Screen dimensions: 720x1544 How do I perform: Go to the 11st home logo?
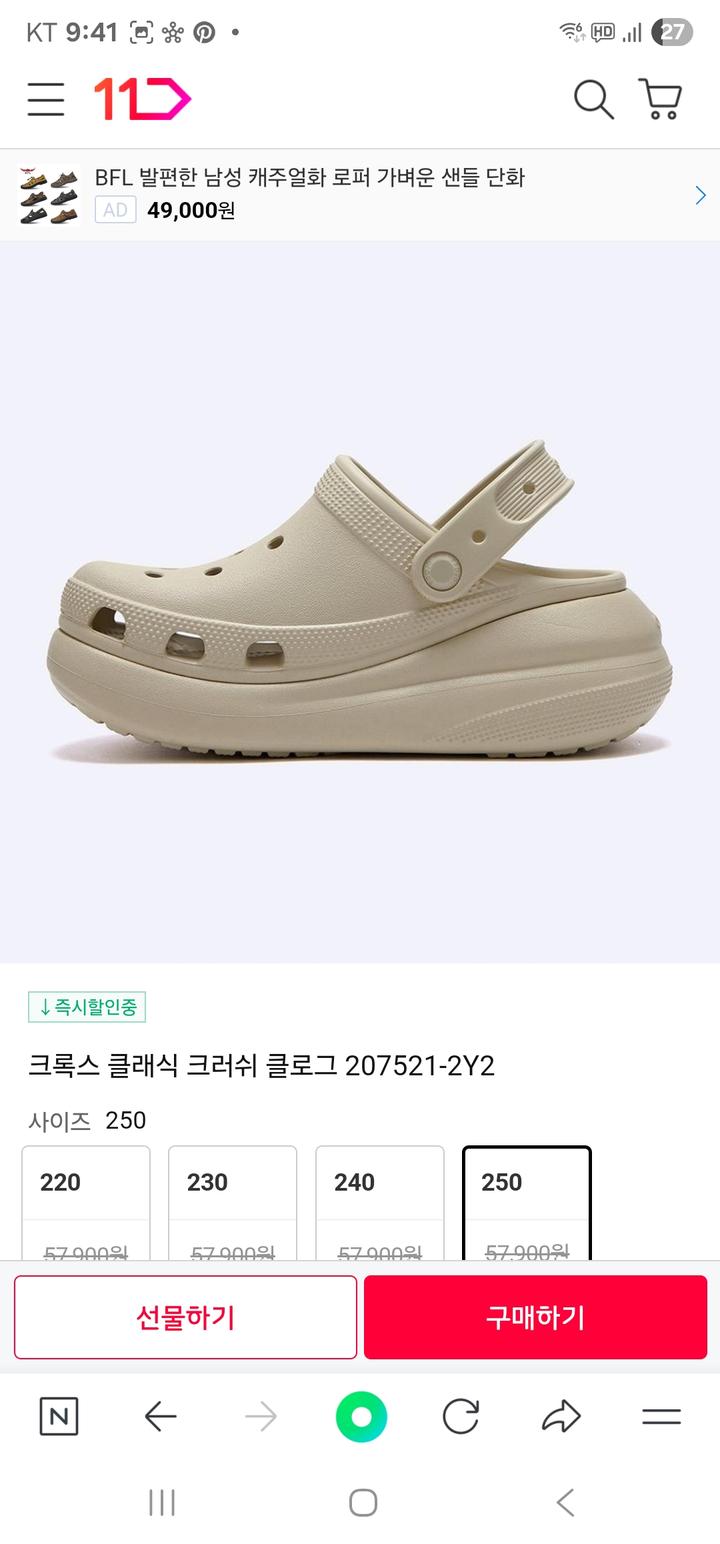[142, 100]
